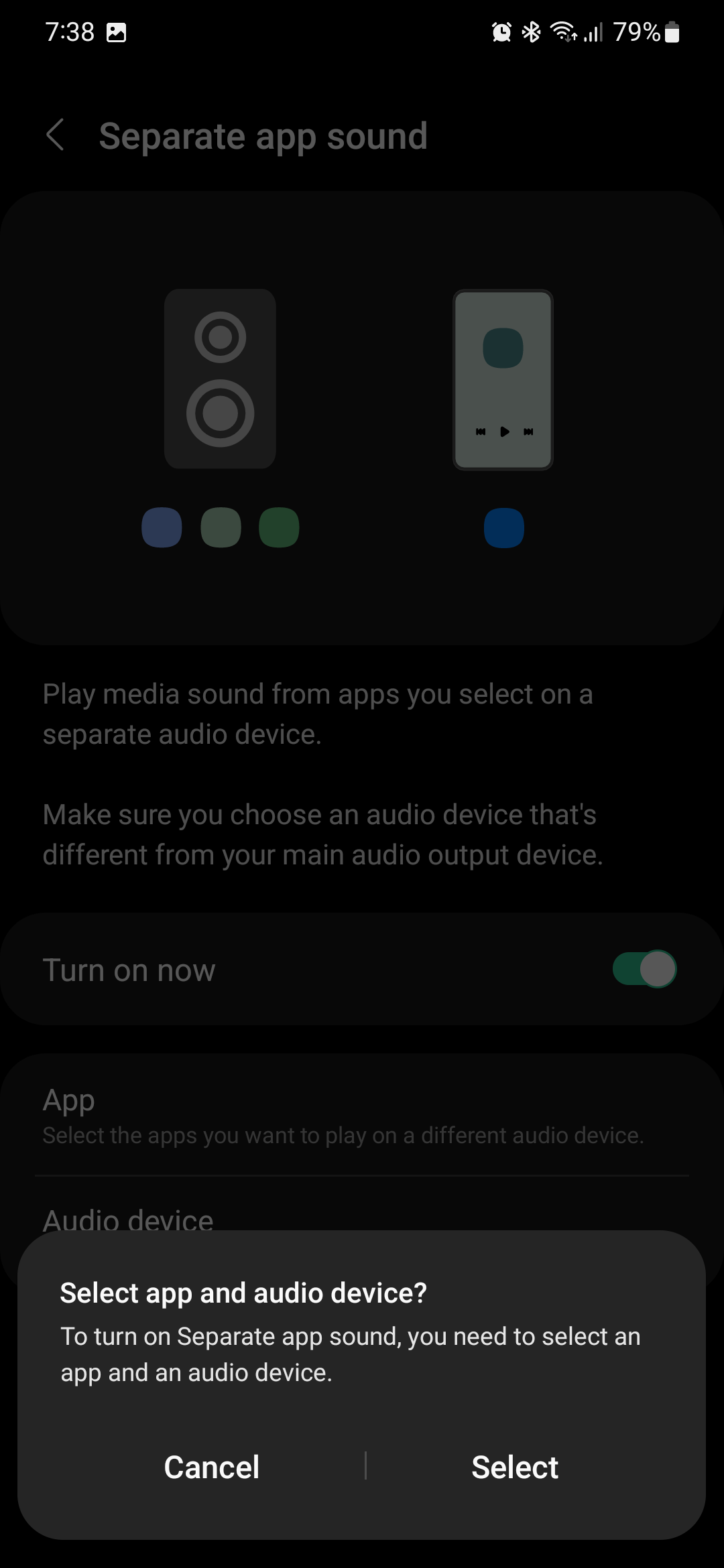Go back from Separate app sound
The width and height of the screenshot is (724, 1568).
coord(55,135)
